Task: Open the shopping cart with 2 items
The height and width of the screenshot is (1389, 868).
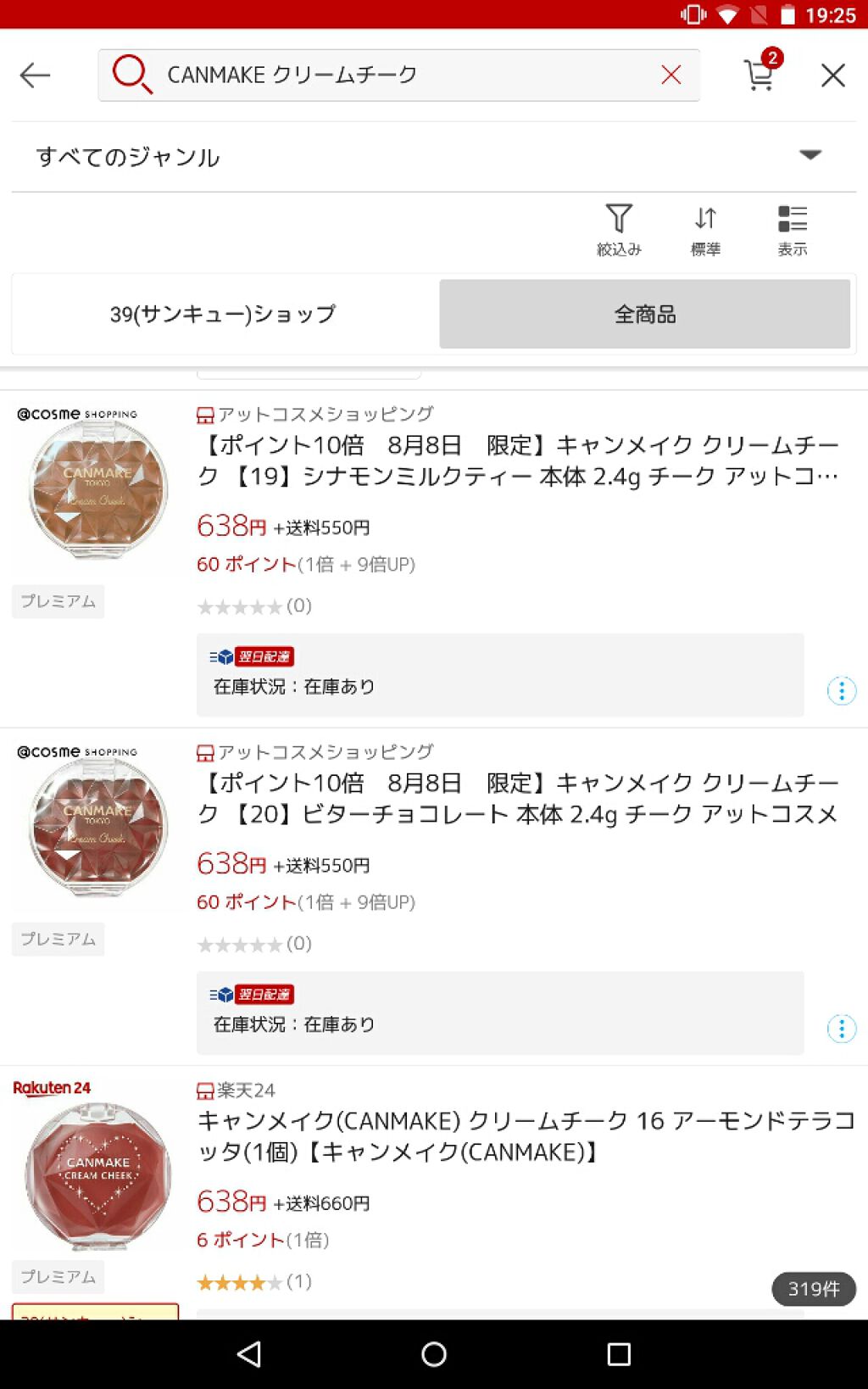Action: coord(759,75)
